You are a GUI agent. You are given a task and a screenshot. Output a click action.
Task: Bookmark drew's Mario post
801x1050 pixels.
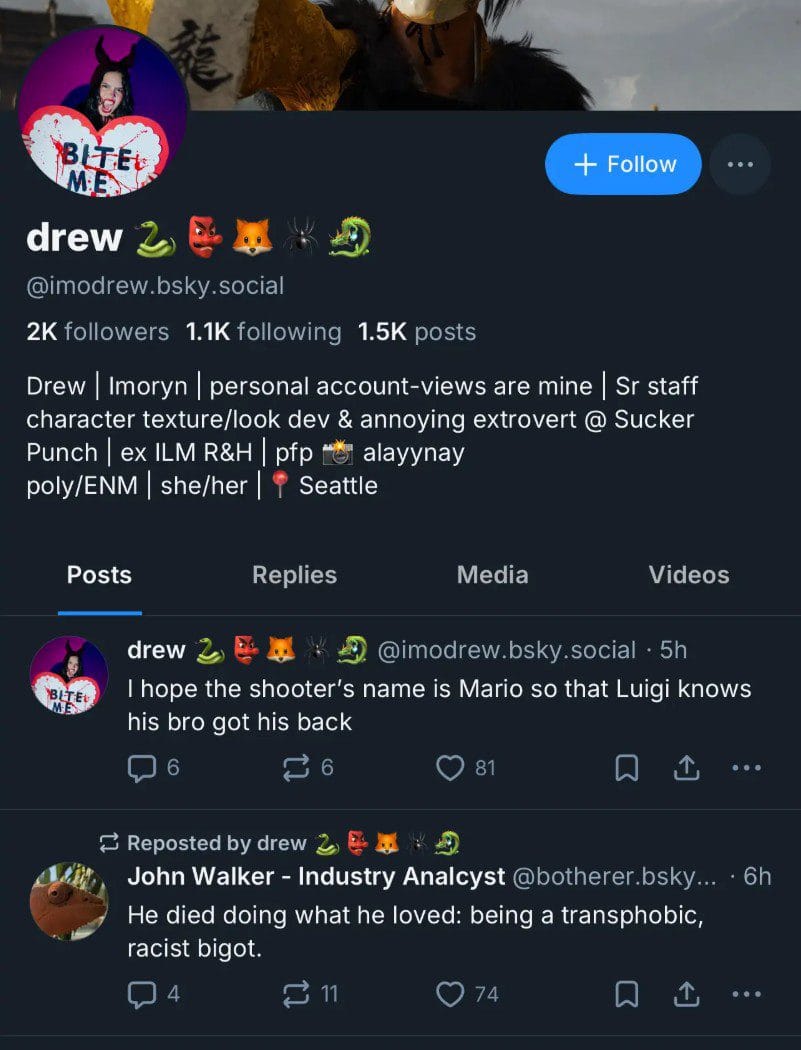point(626,768)
